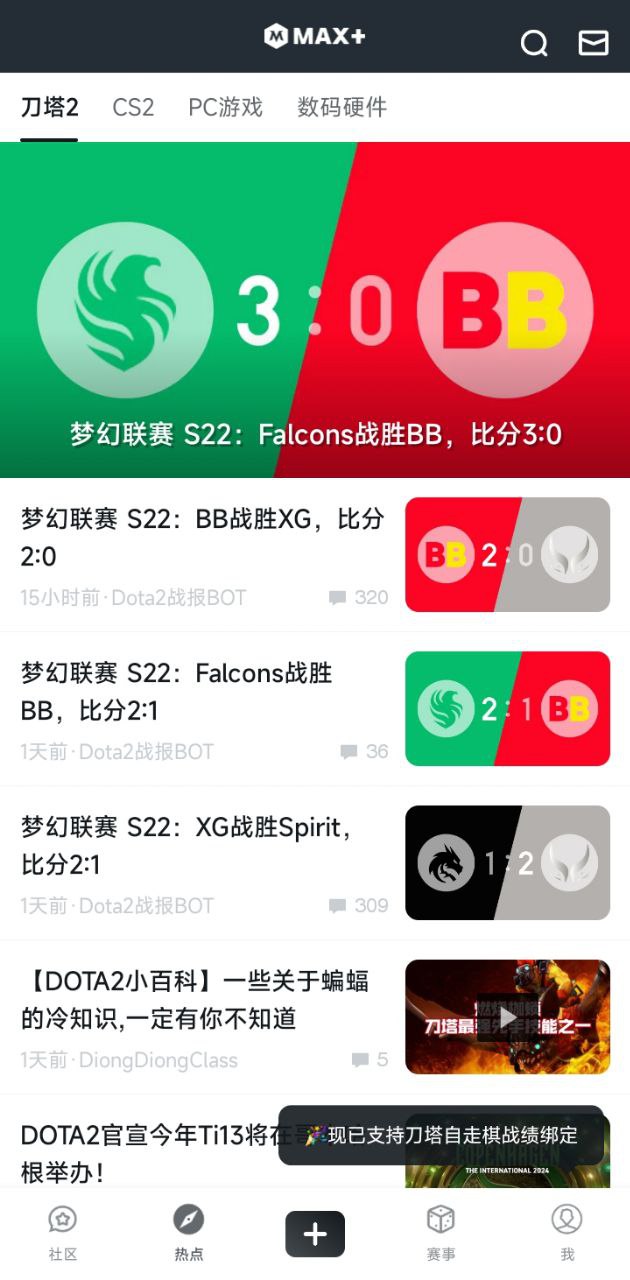Open the Falcons战胜BB 3:0 banner
This screenshot has height=1280, width=630.
(x=315, y=310)
